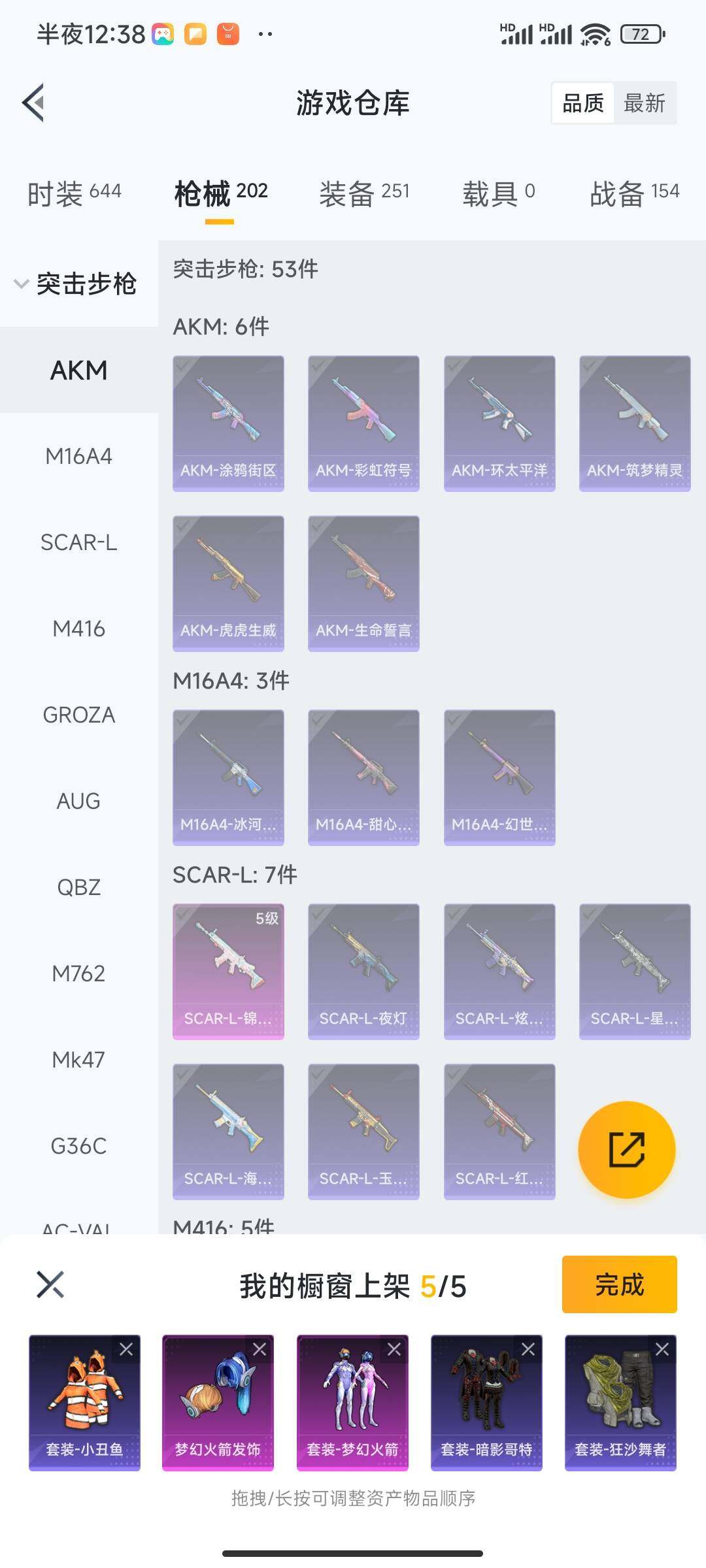Choose the level 5 SCAR-L-锦 skin
The image size is (706, 1568).
tap(228, 971)
